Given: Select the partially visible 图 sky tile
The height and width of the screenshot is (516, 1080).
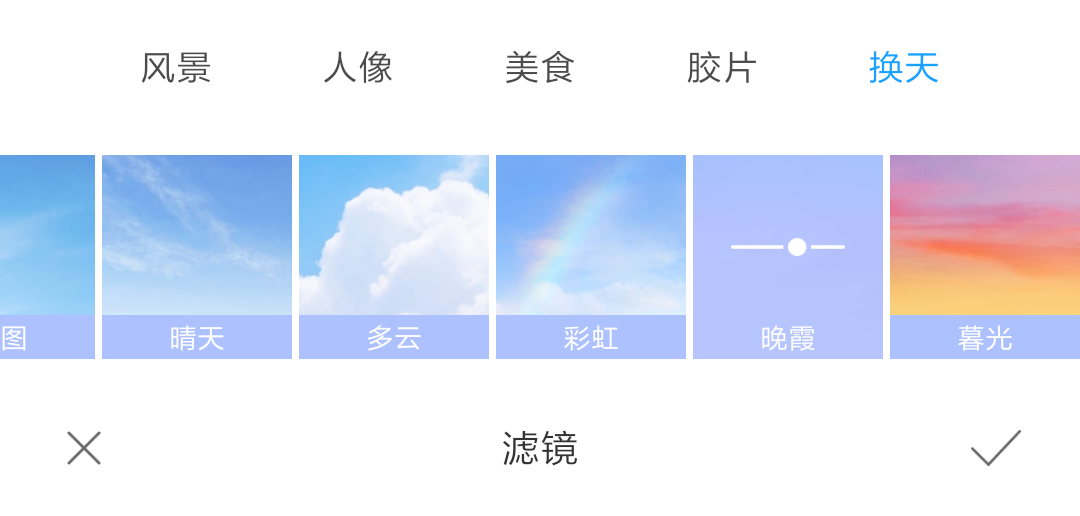Looking at the screenshot, I should tap(46, 256).
